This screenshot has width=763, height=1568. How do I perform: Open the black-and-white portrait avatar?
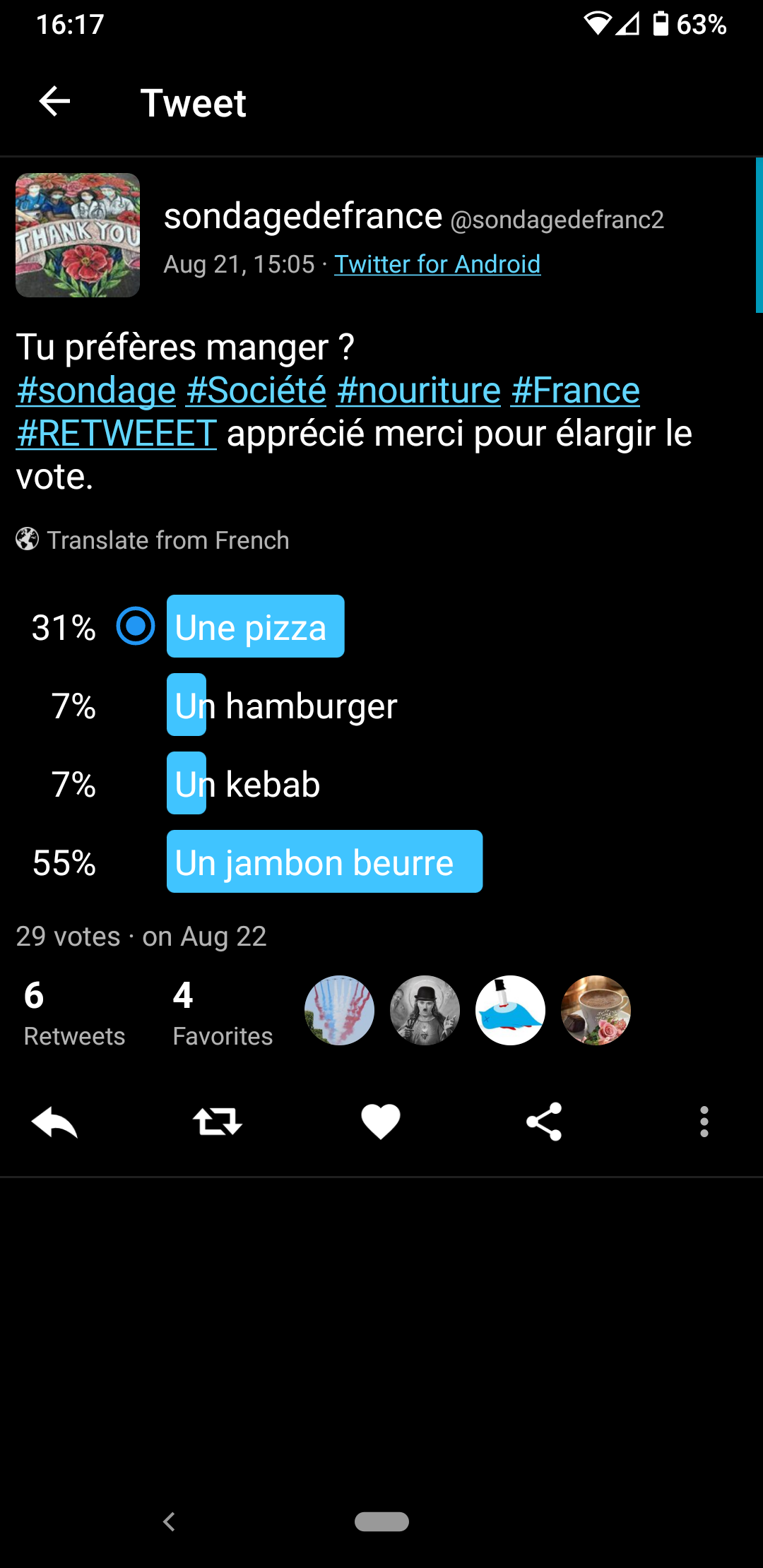(x=425, y=1010)
